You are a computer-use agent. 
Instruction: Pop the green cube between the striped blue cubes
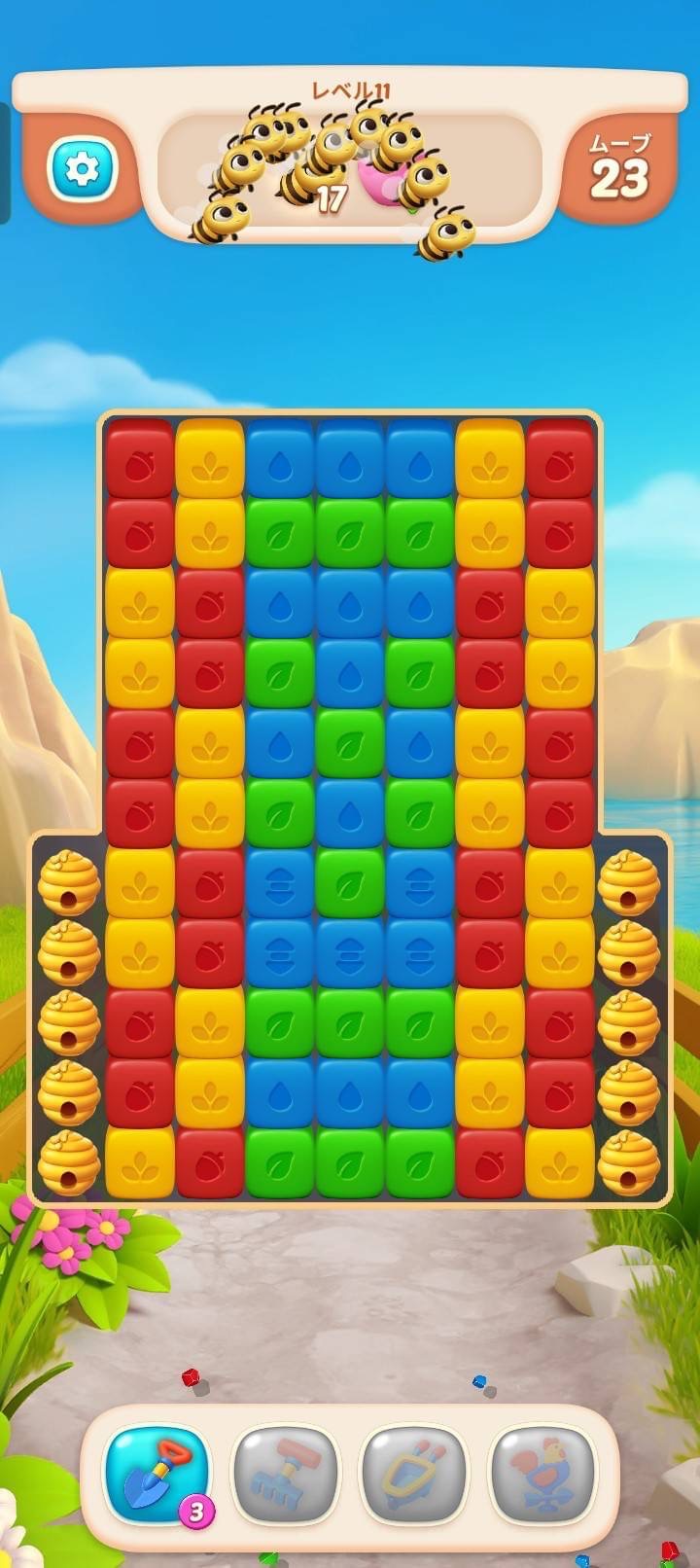350,883
